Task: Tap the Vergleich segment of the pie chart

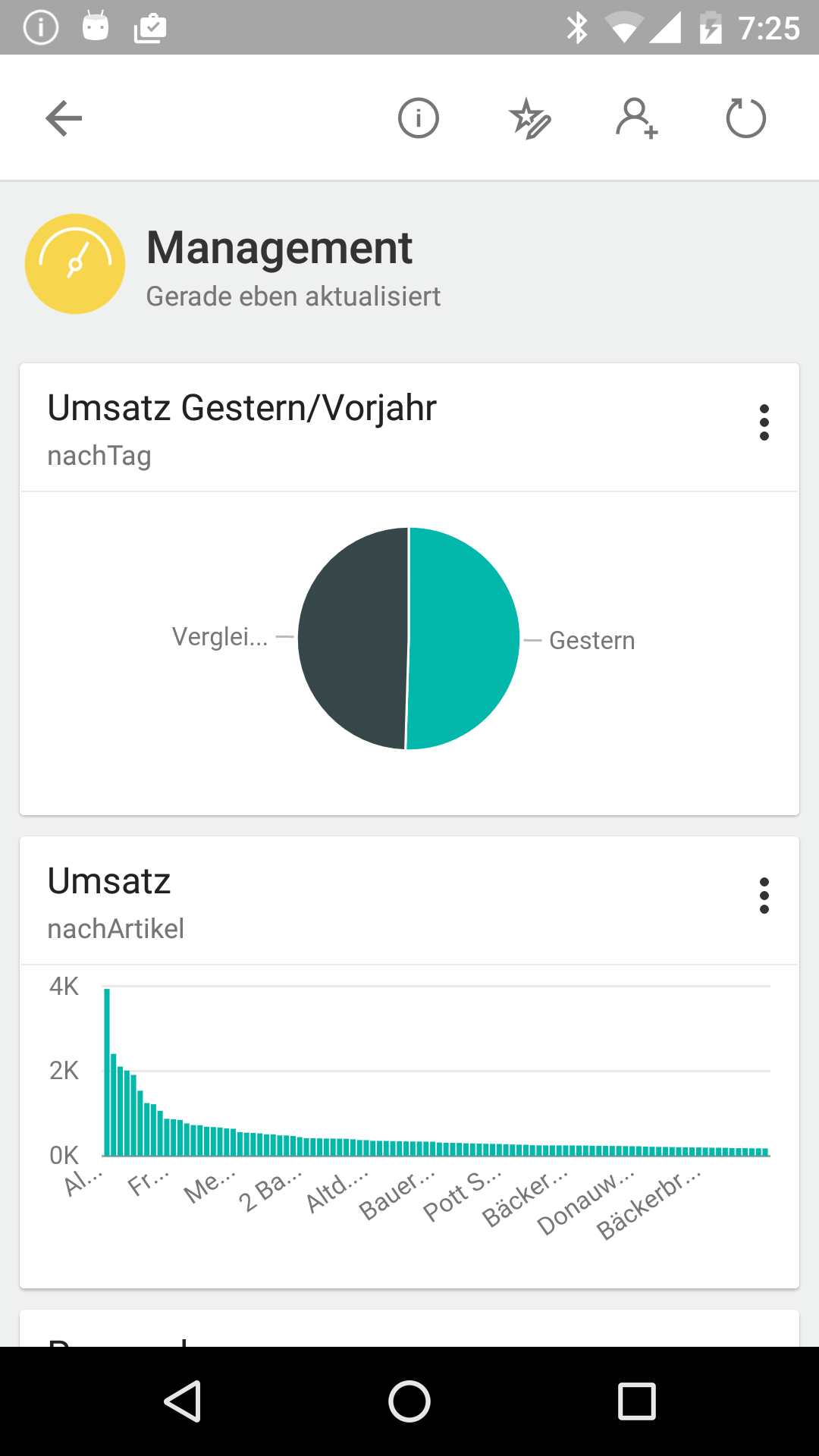Action: point(353,639)
